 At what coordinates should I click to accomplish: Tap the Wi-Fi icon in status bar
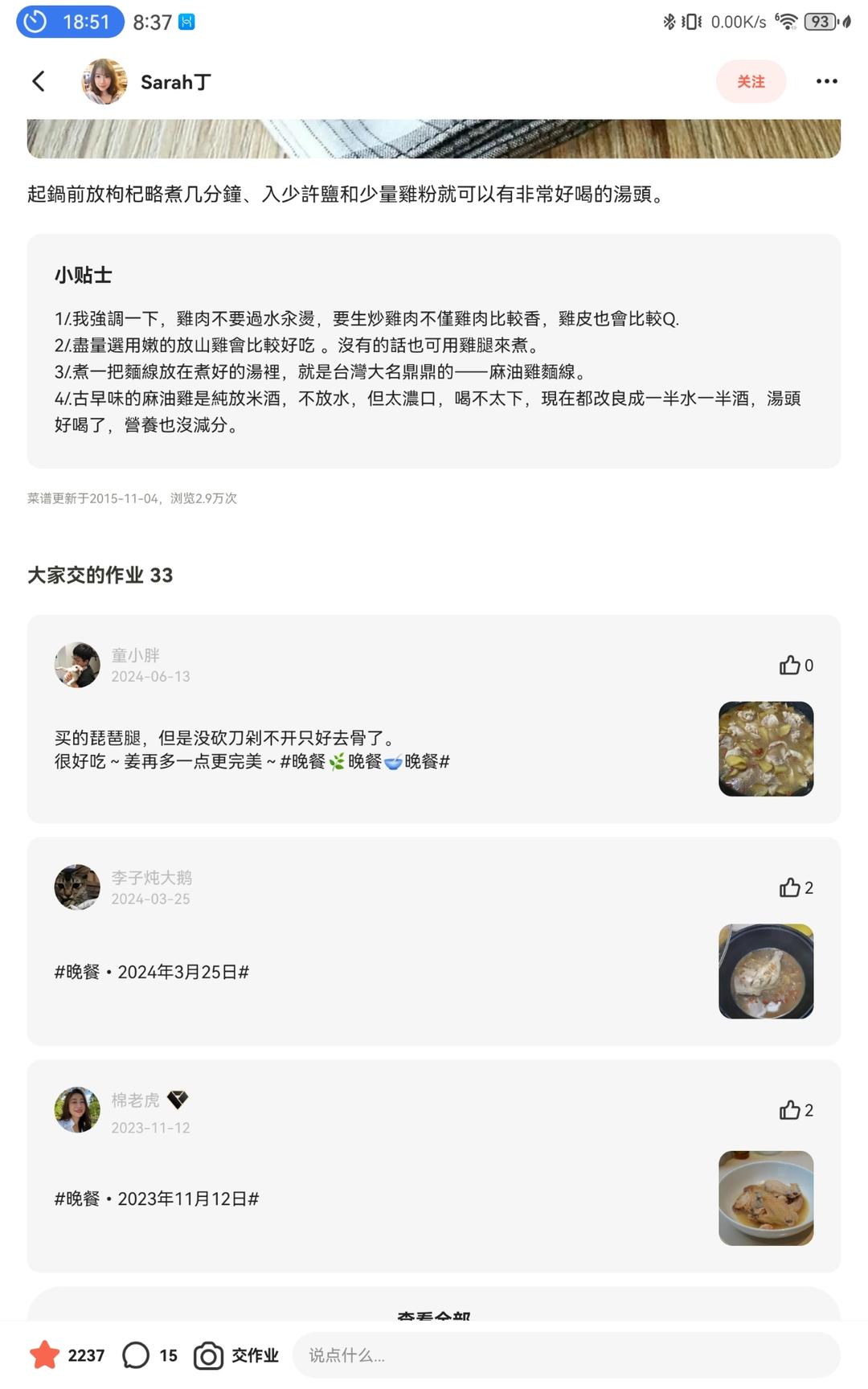pyautogui.click(x=788, y=23)
